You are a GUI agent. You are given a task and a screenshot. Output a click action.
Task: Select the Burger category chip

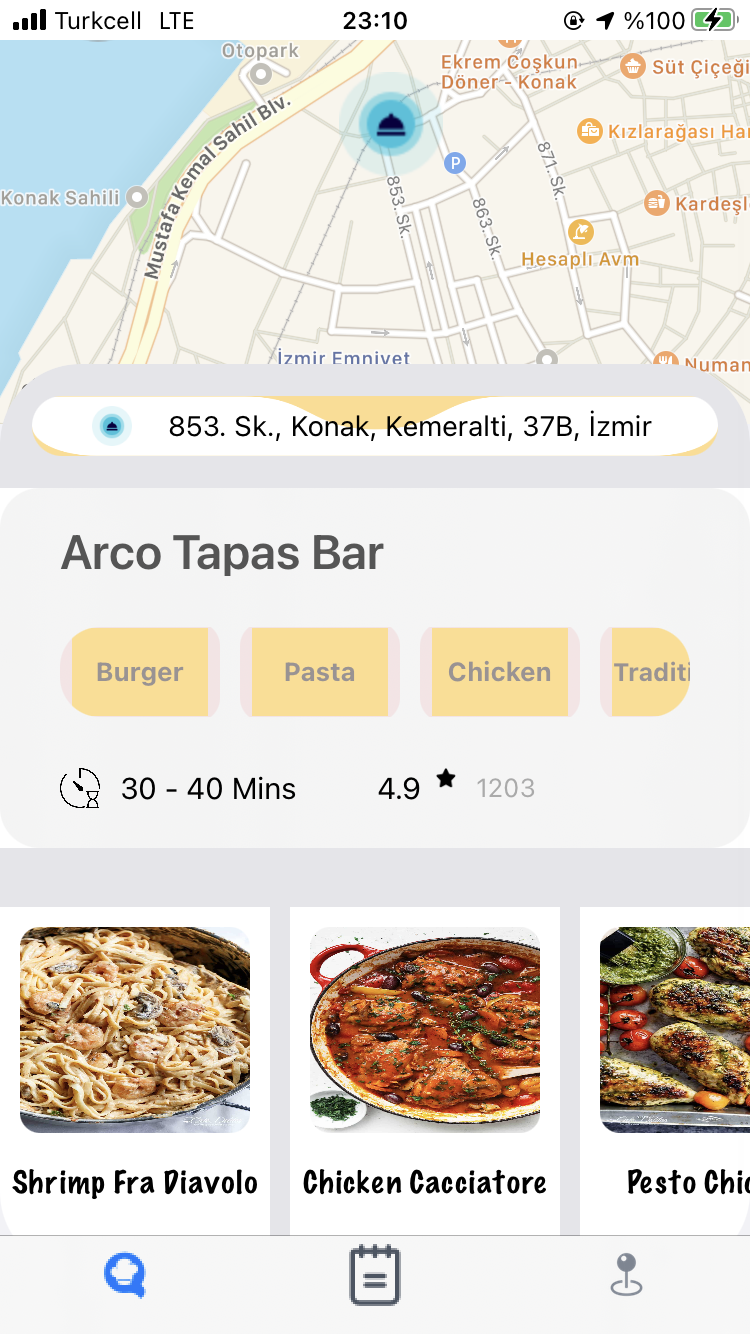[x=140, y=672]
